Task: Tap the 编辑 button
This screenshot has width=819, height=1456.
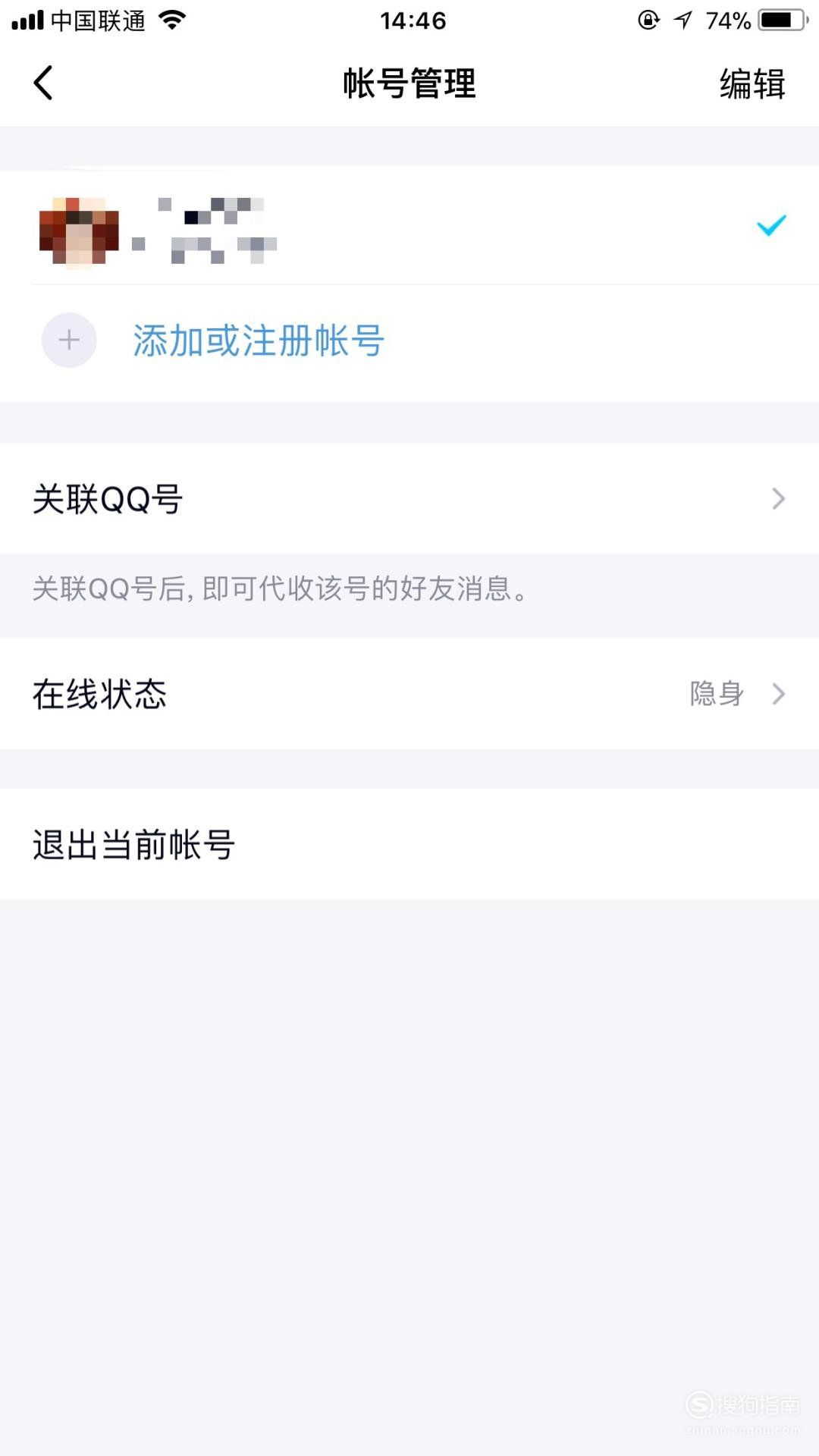Action: click(752, 83)
